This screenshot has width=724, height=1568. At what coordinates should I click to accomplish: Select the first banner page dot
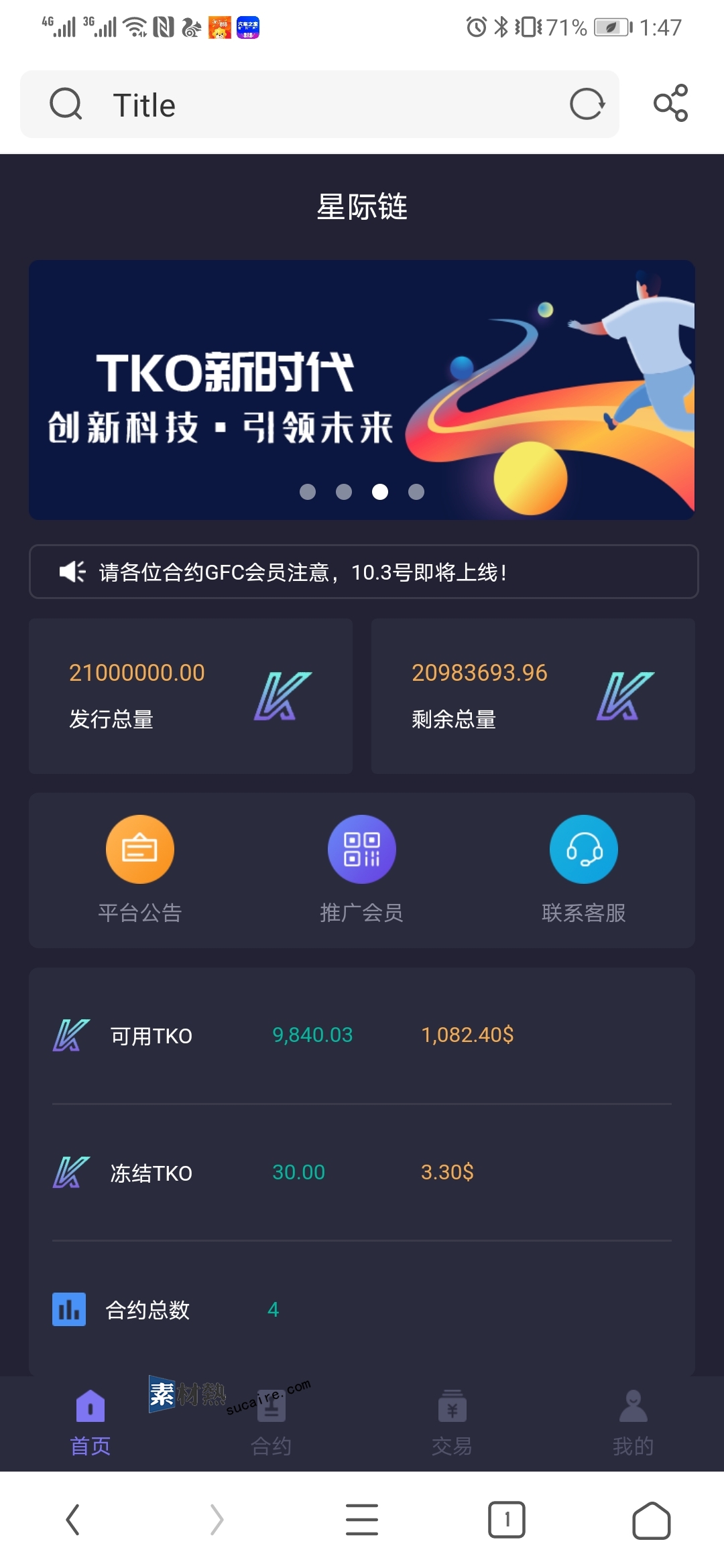point(308,492)
